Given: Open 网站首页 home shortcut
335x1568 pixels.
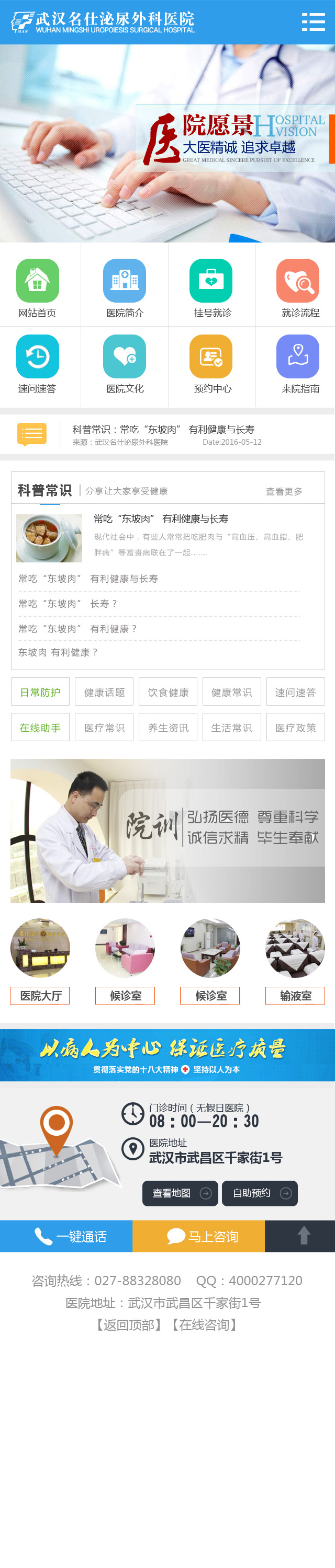Looking at the screenshot, I should coord(37,287).
